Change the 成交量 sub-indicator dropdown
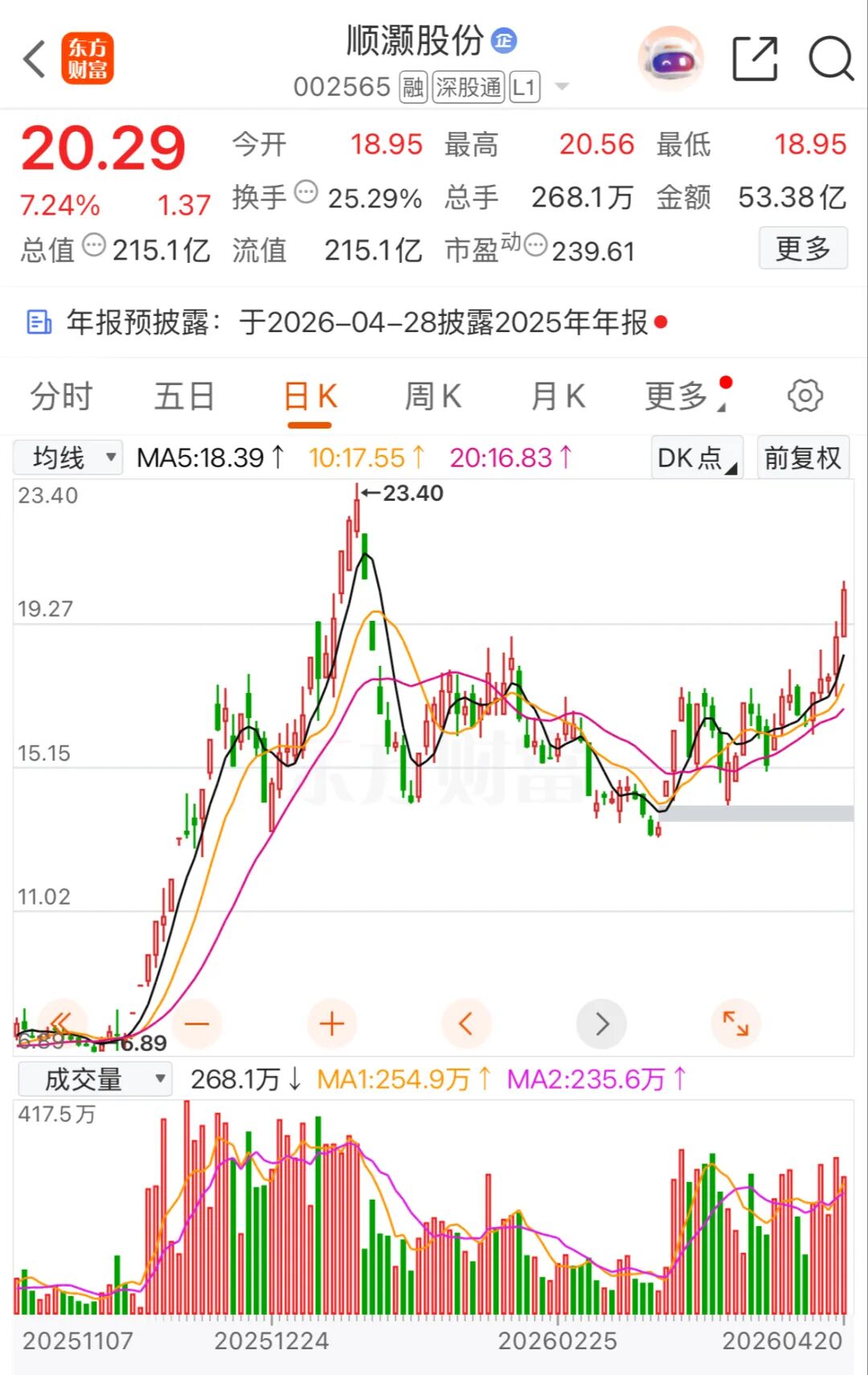The image size is (868, 1375). click(95, 1079)
